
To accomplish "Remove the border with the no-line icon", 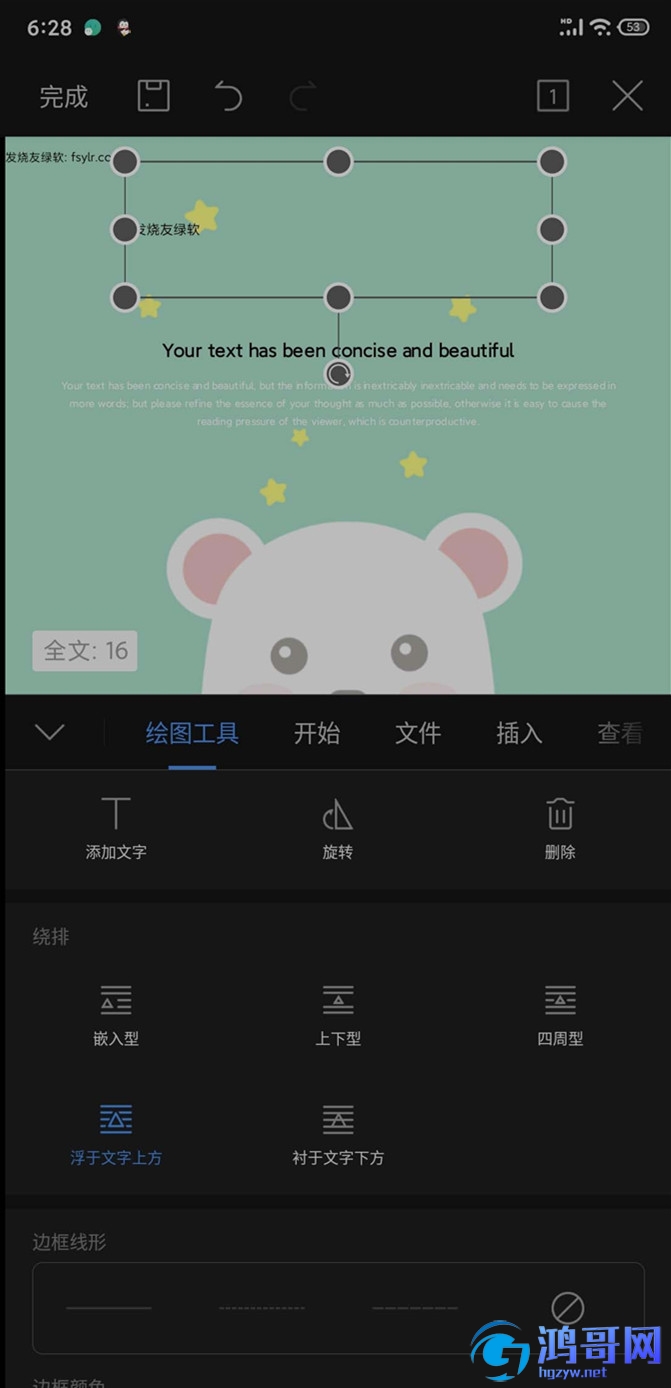I will [x=567, y=1307].
